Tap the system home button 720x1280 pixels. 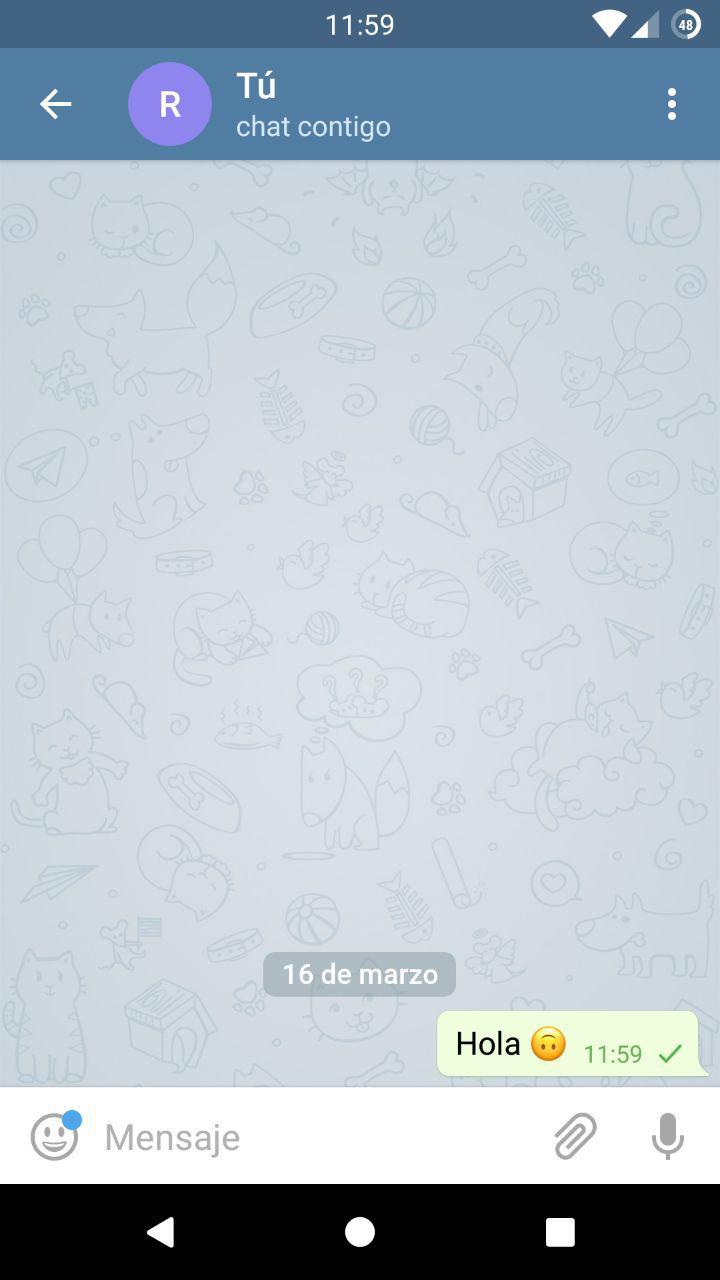tap(360, 1232)
